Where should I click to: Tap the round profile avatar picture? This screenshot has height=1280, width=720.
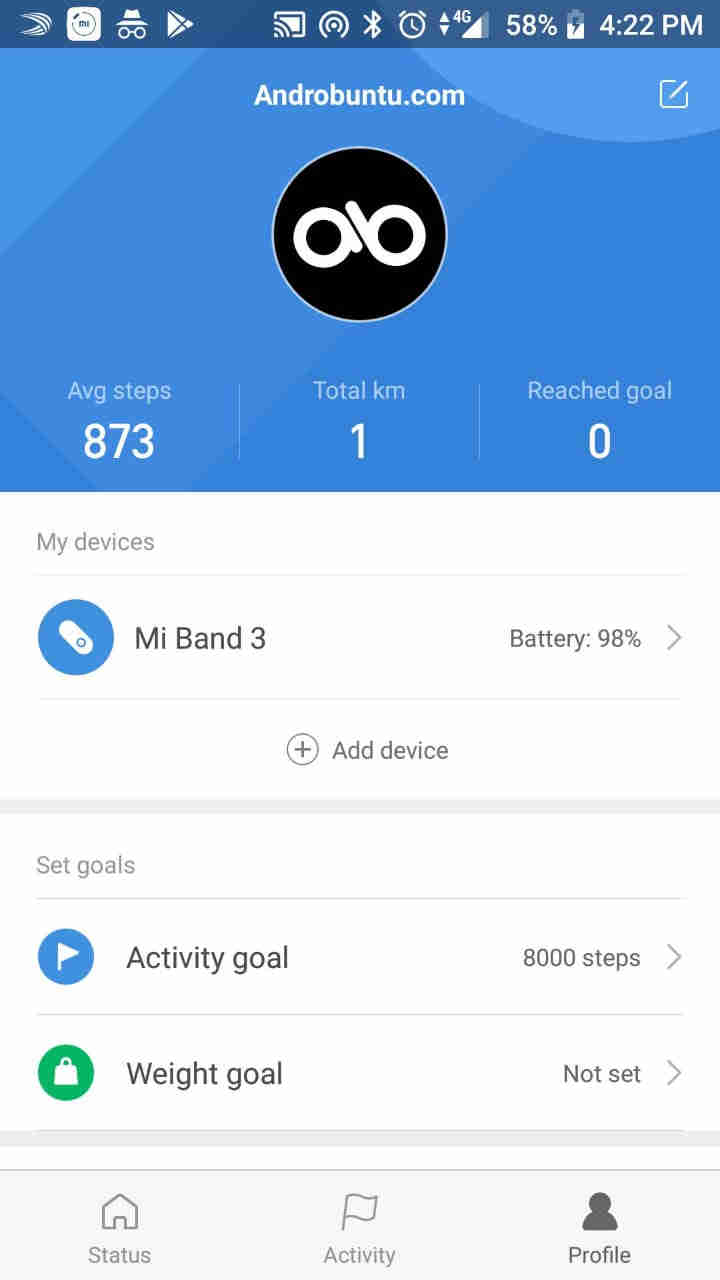359,234
